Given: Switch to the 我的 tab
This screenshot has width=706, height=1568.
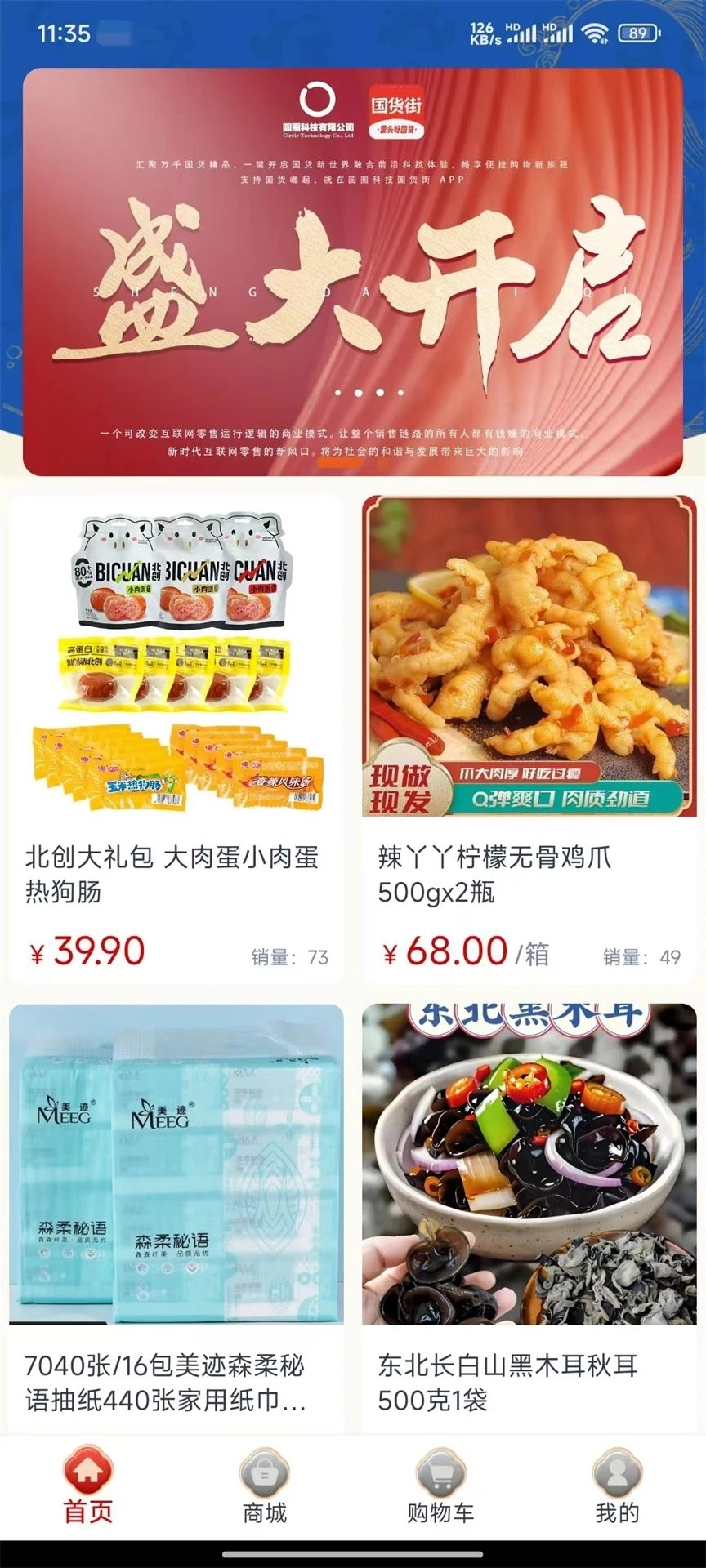Looking at the screenshot, I should 618,1488.
